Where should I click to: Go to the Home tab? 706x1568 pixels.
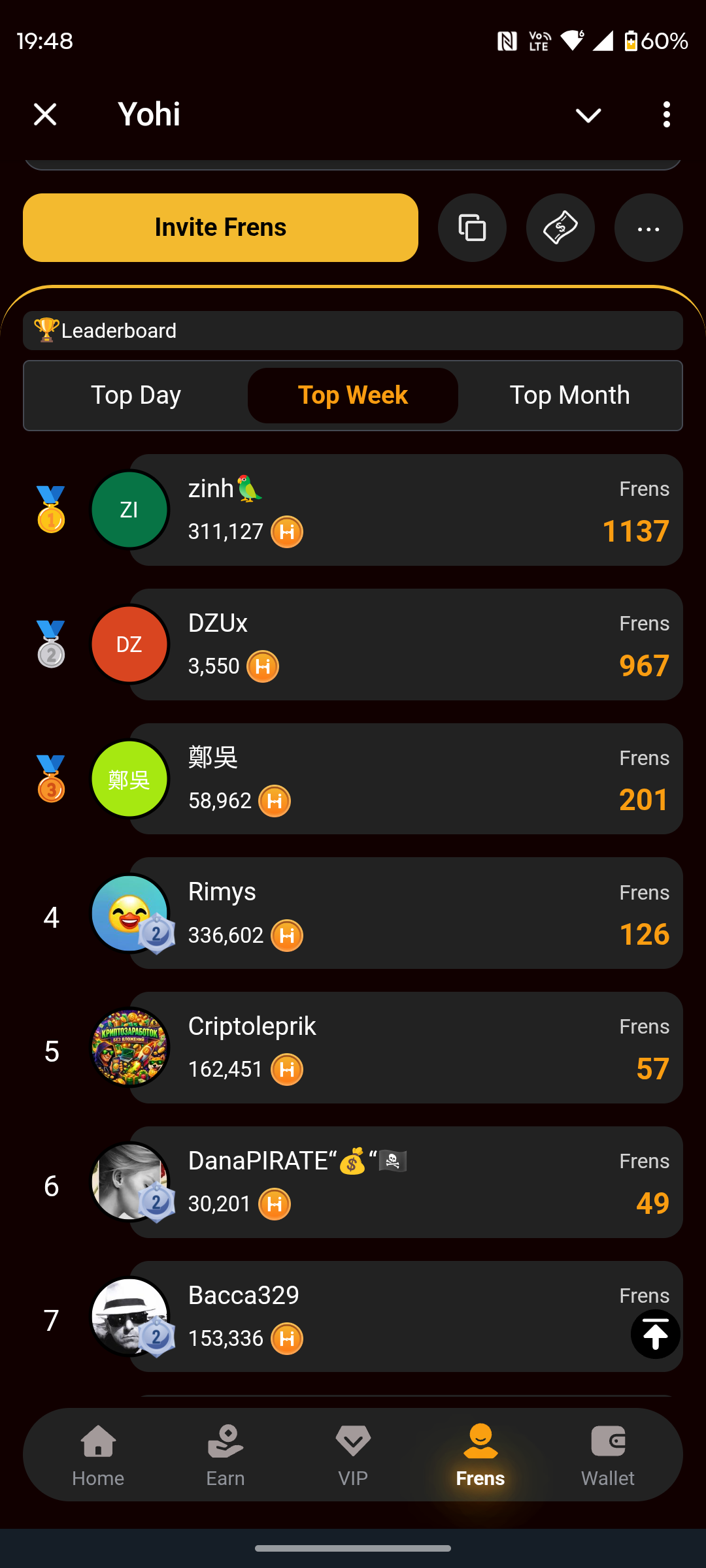click(x=98, y=1454)
